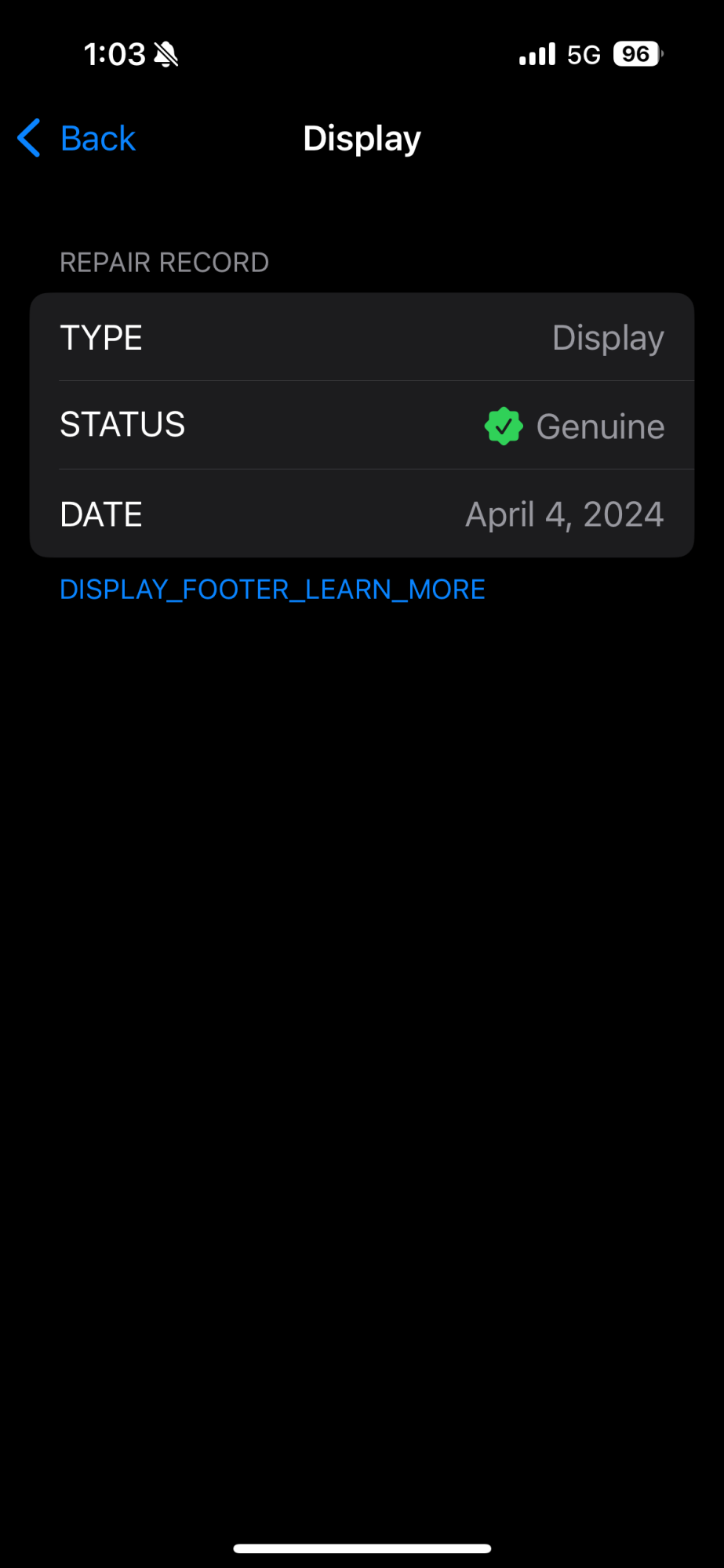The image size is (724, 1568).
Task: Go back to the previous screen
Action: (x=77, y=139)
